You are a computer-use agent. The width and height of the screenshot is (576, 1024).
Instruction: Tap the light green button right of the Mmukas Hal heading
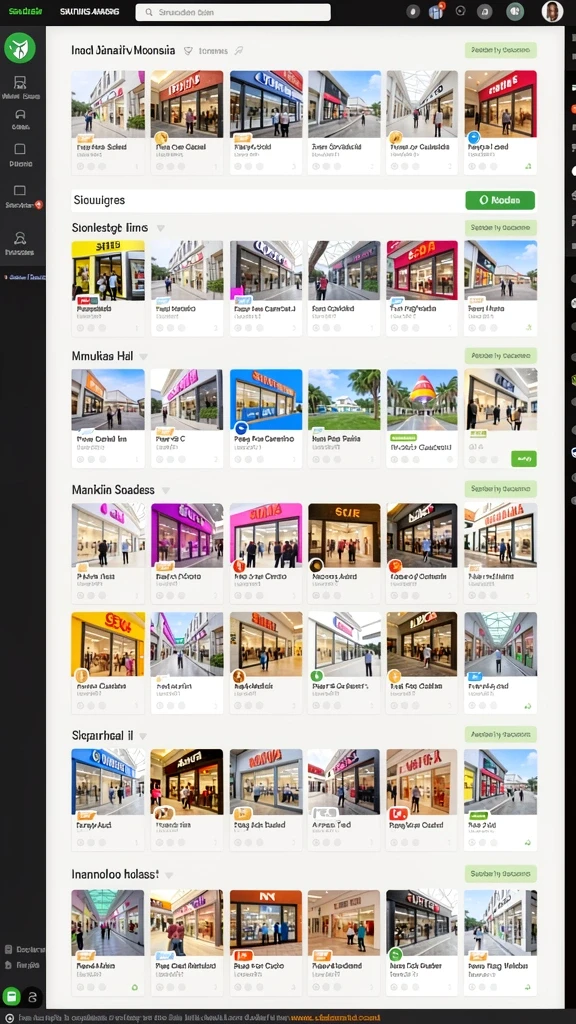point(500,356)
